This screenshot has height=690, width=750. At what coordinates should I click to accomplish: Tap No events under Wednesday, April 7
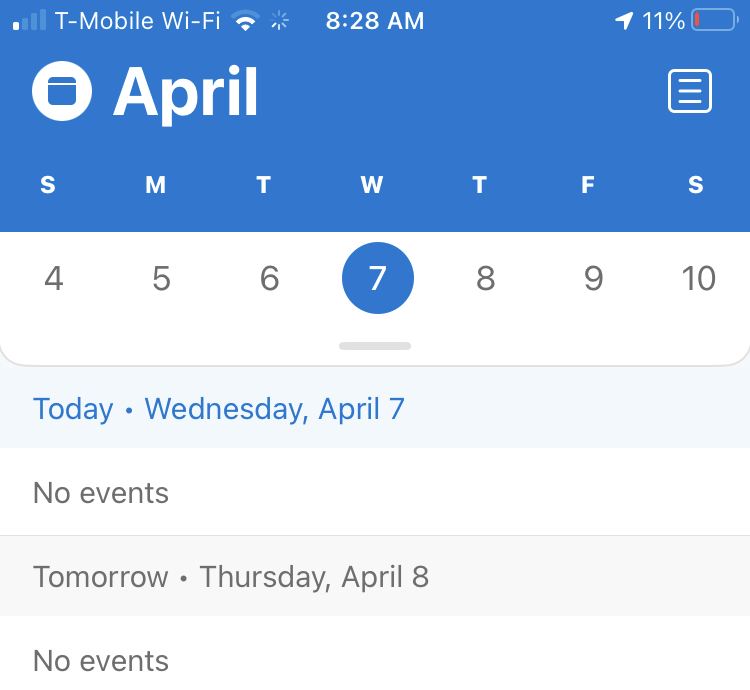coord(375,492)
